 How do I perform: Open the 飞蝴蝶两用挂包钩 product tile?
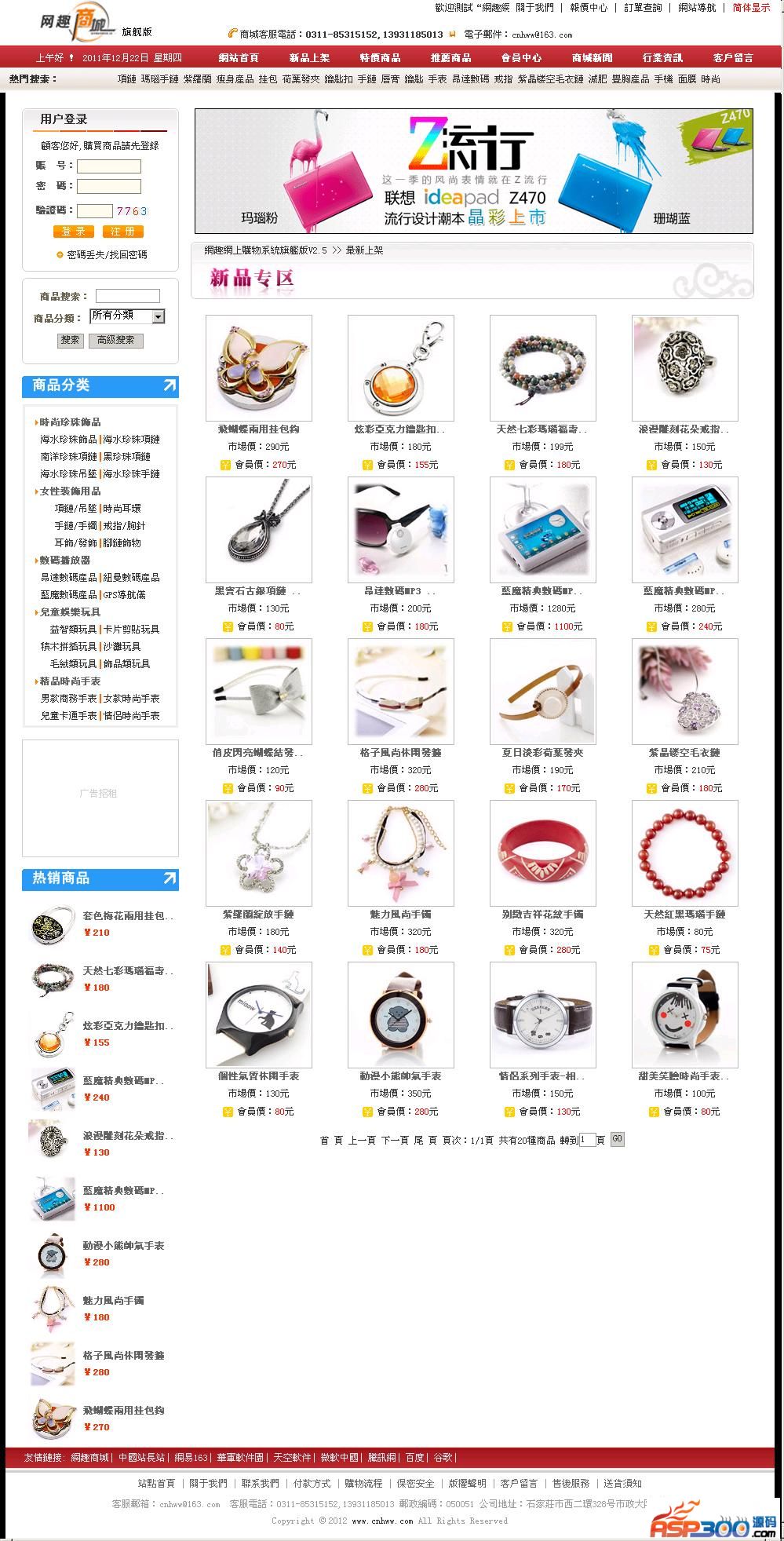(258, 368)
